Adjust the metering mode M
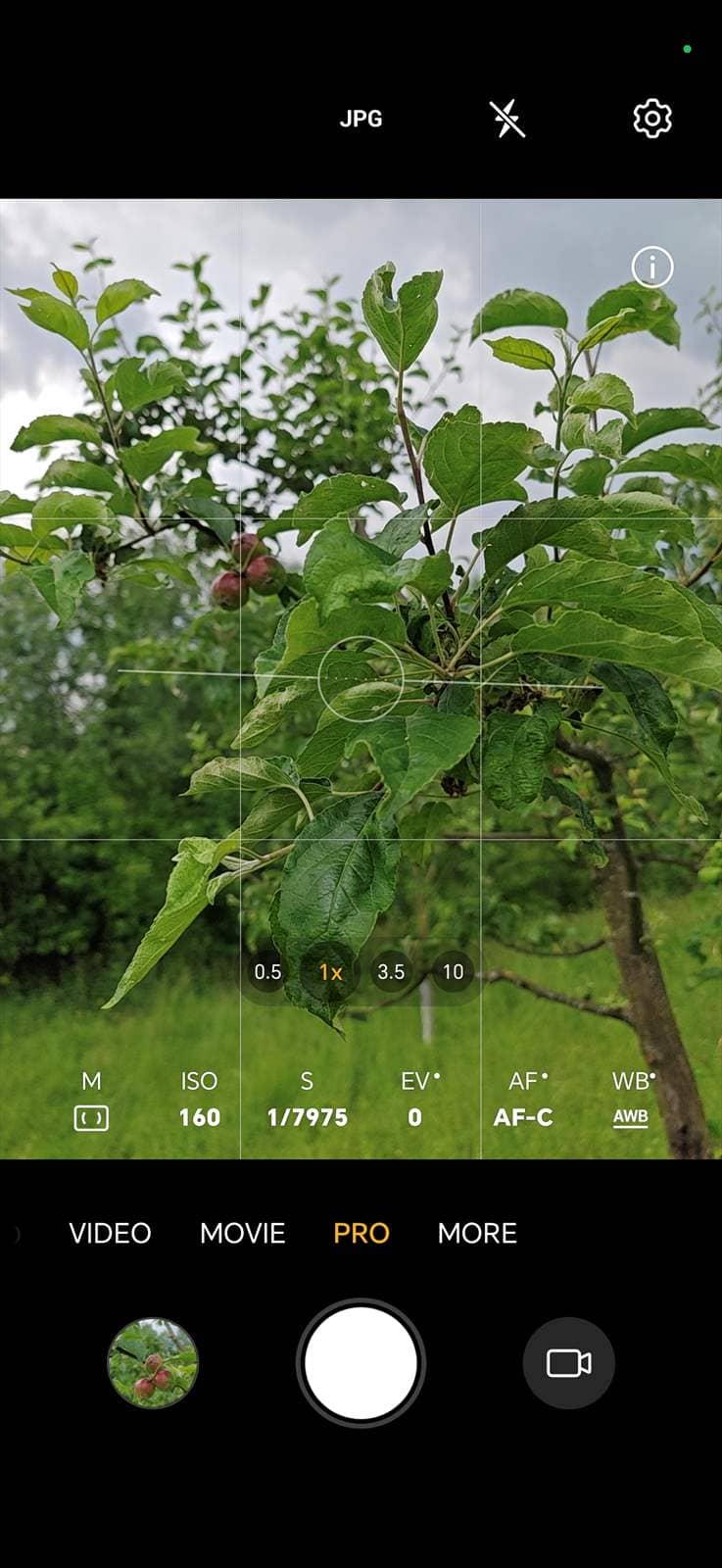This screenshot has height=1568, width=722. [91, 1100]
